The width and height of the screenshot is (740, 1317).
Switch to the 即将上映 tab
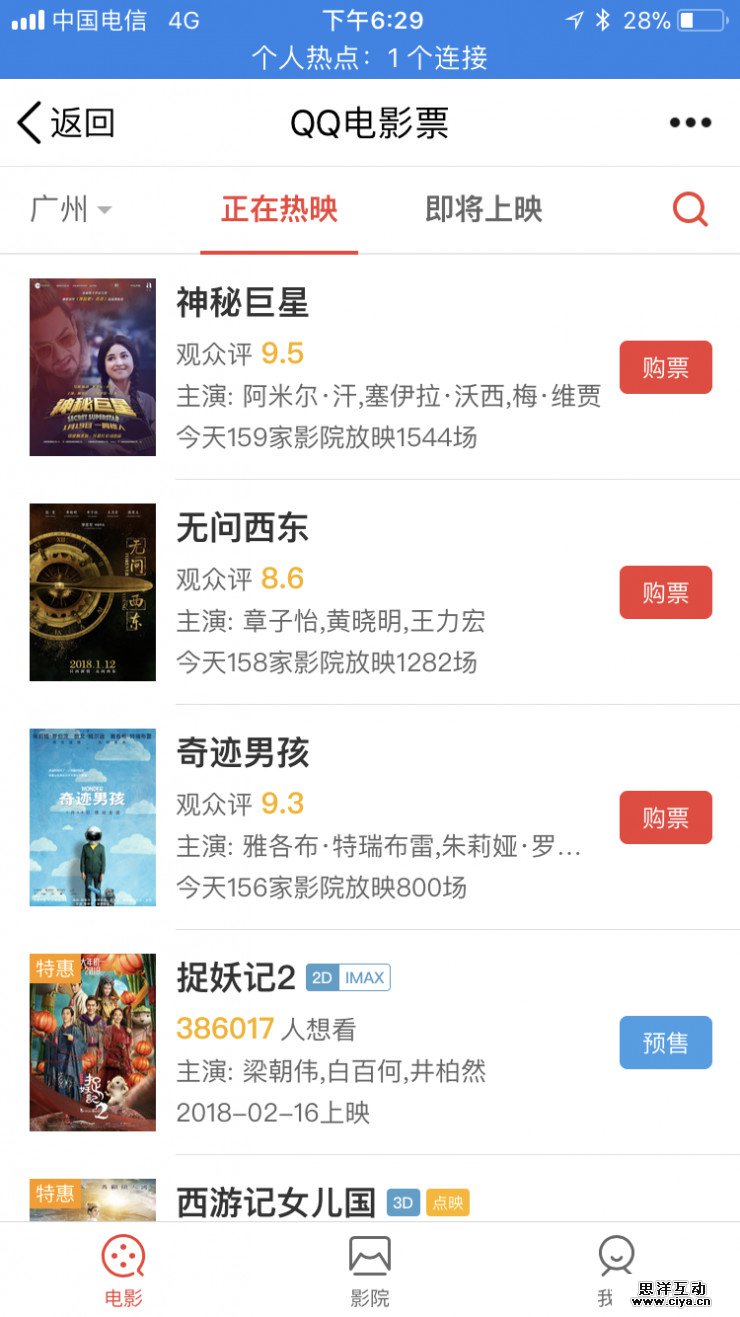click(484, 210)
